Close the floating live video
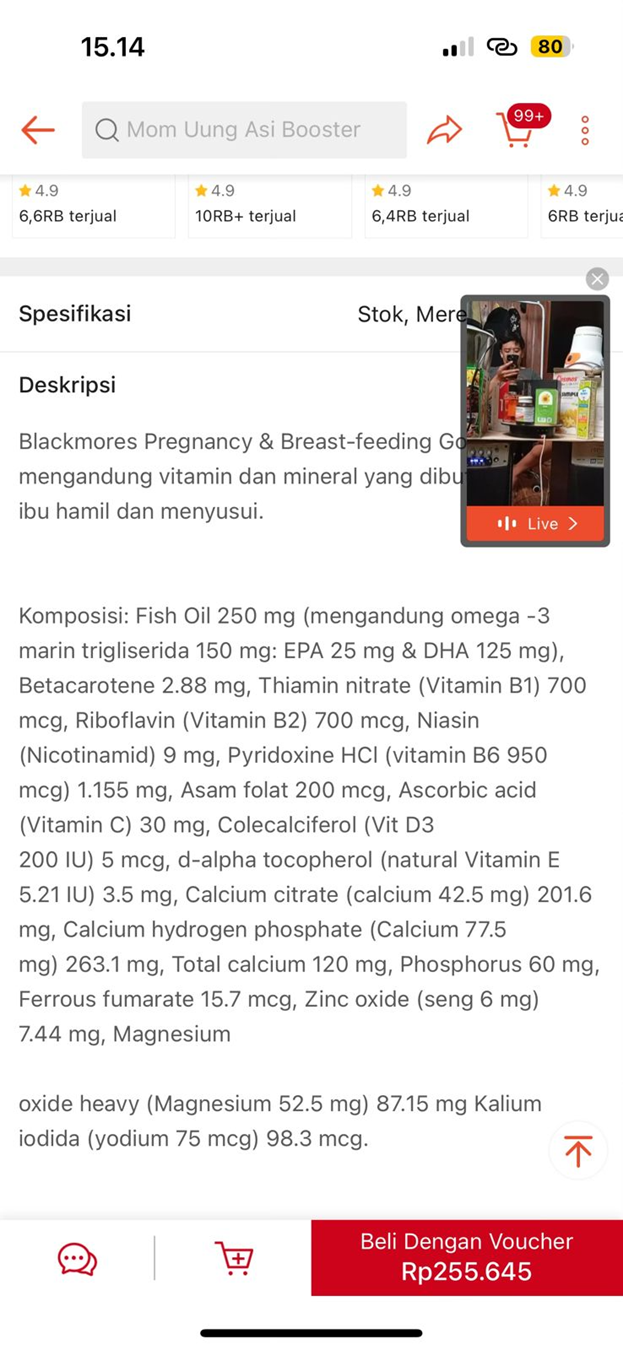 [597, 279]
